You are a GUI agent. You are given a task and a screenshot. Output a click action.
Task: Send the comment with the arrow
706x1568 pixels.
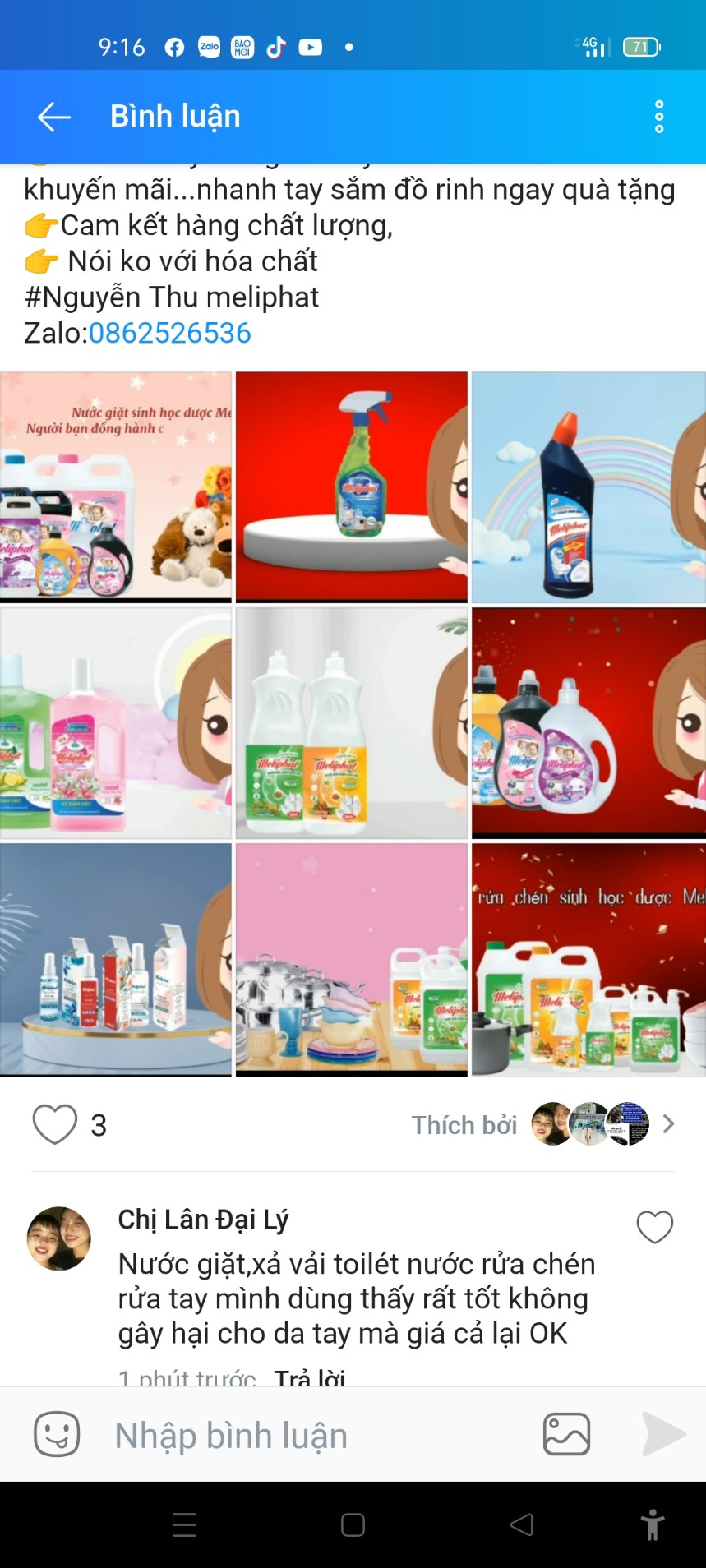point(662,1434)
